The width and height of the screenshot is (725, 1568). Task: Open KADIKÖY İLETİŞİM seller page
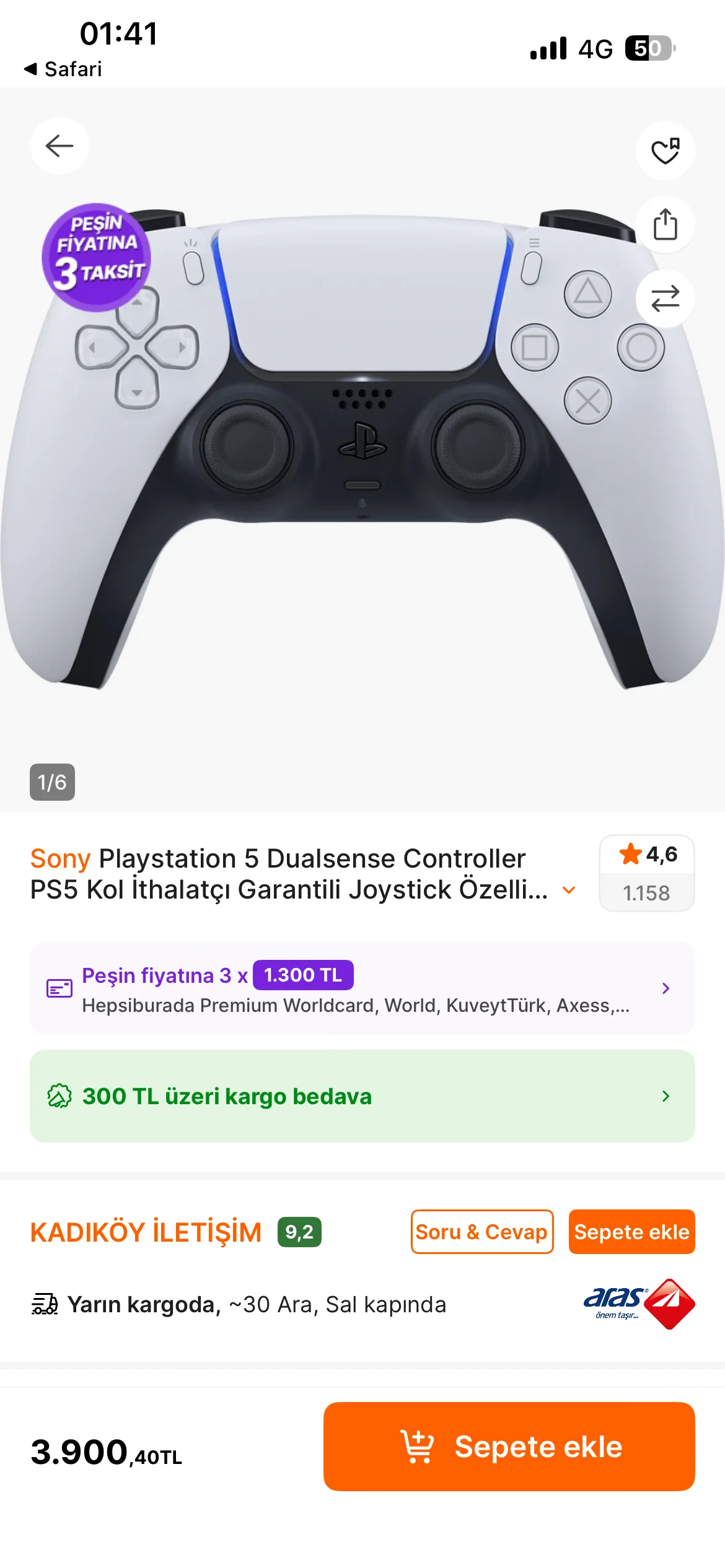pyautogui.click(x=146, y=1232)
